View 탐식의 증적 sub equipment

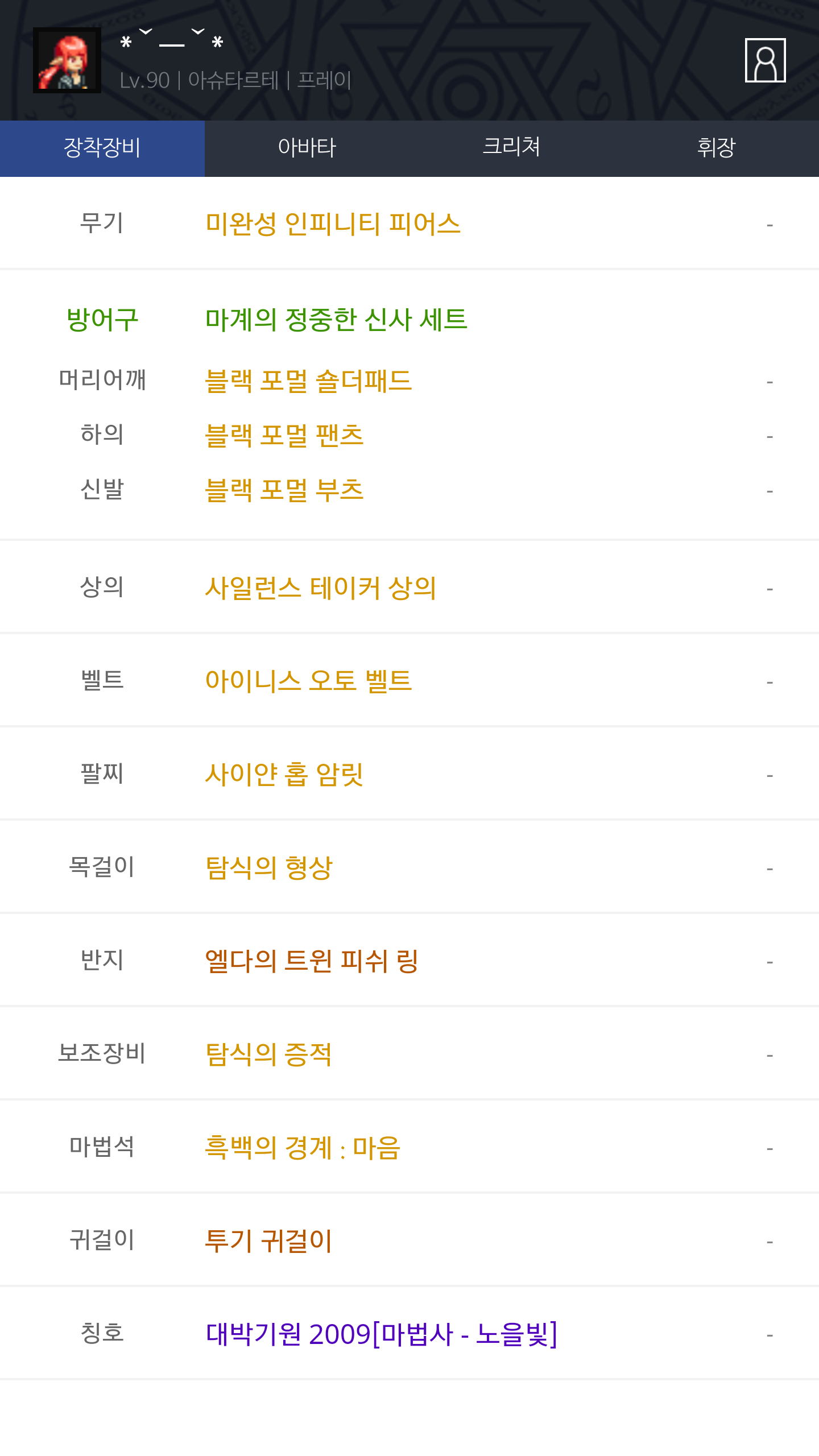(x=268, y=1054)
